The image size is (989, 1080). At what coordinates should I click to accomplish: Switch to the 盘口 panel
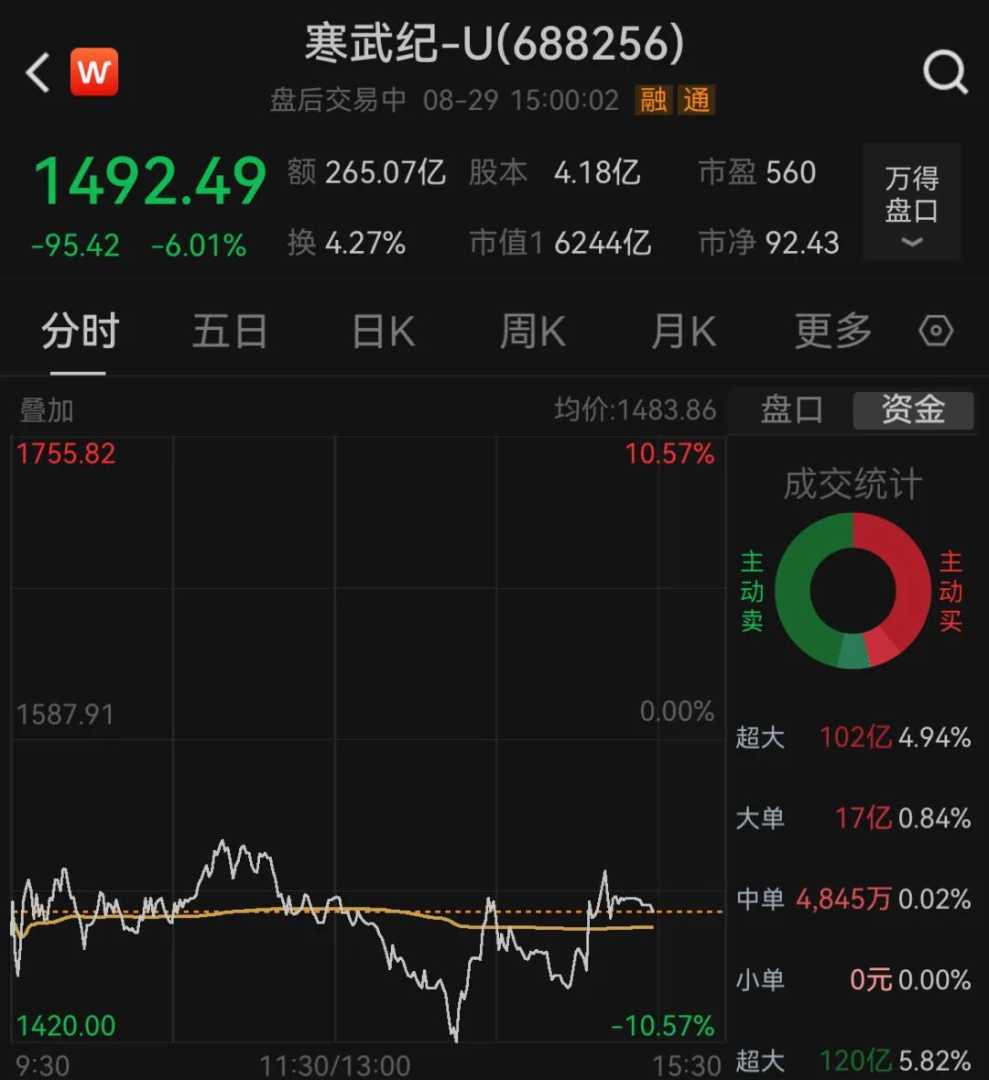click(792, 410)
